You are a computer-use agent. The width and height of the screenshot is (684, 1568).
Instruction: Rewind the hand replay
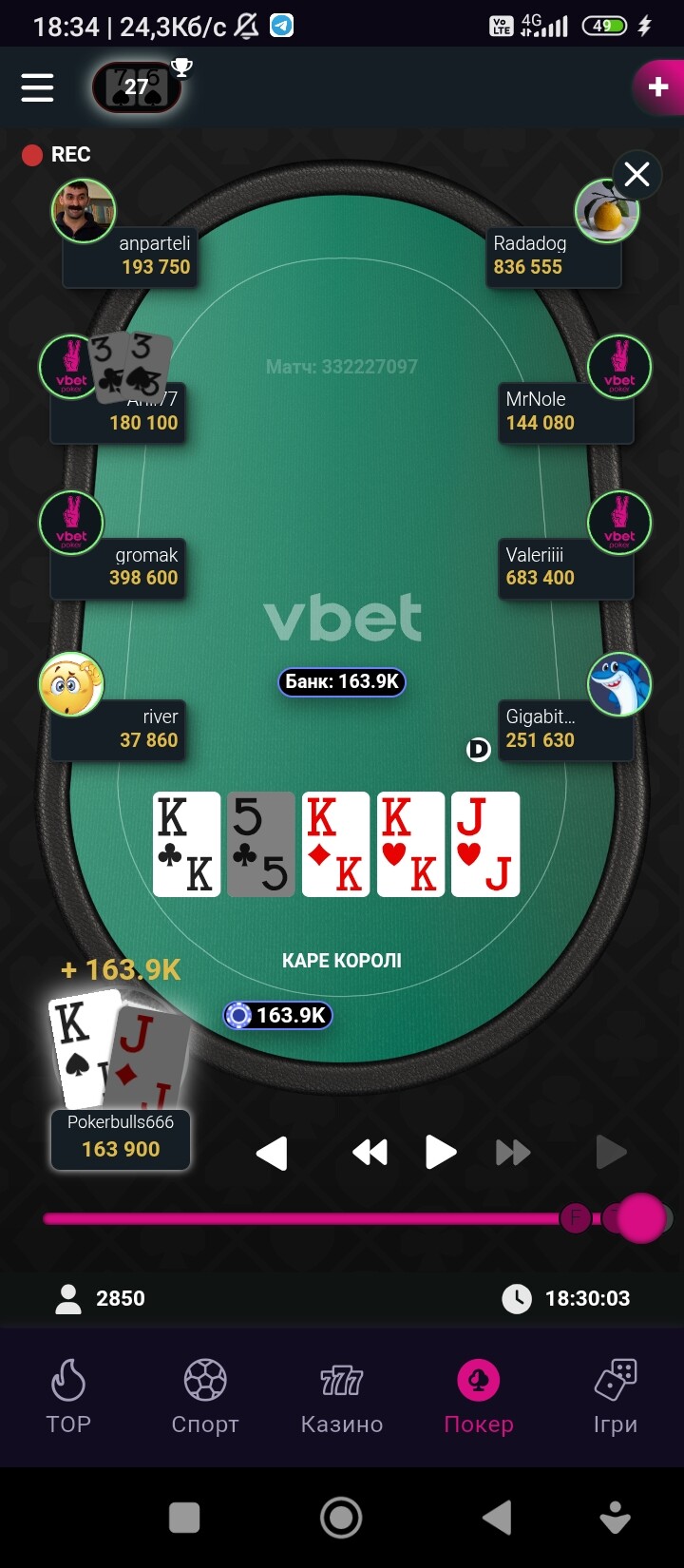[x=370, y=1153]
